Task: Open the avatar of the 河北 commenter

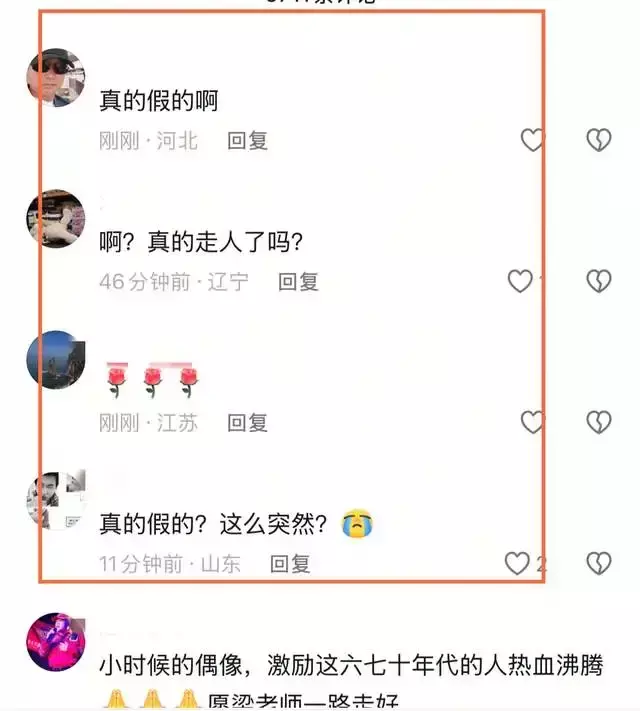Action: [56, 78]
